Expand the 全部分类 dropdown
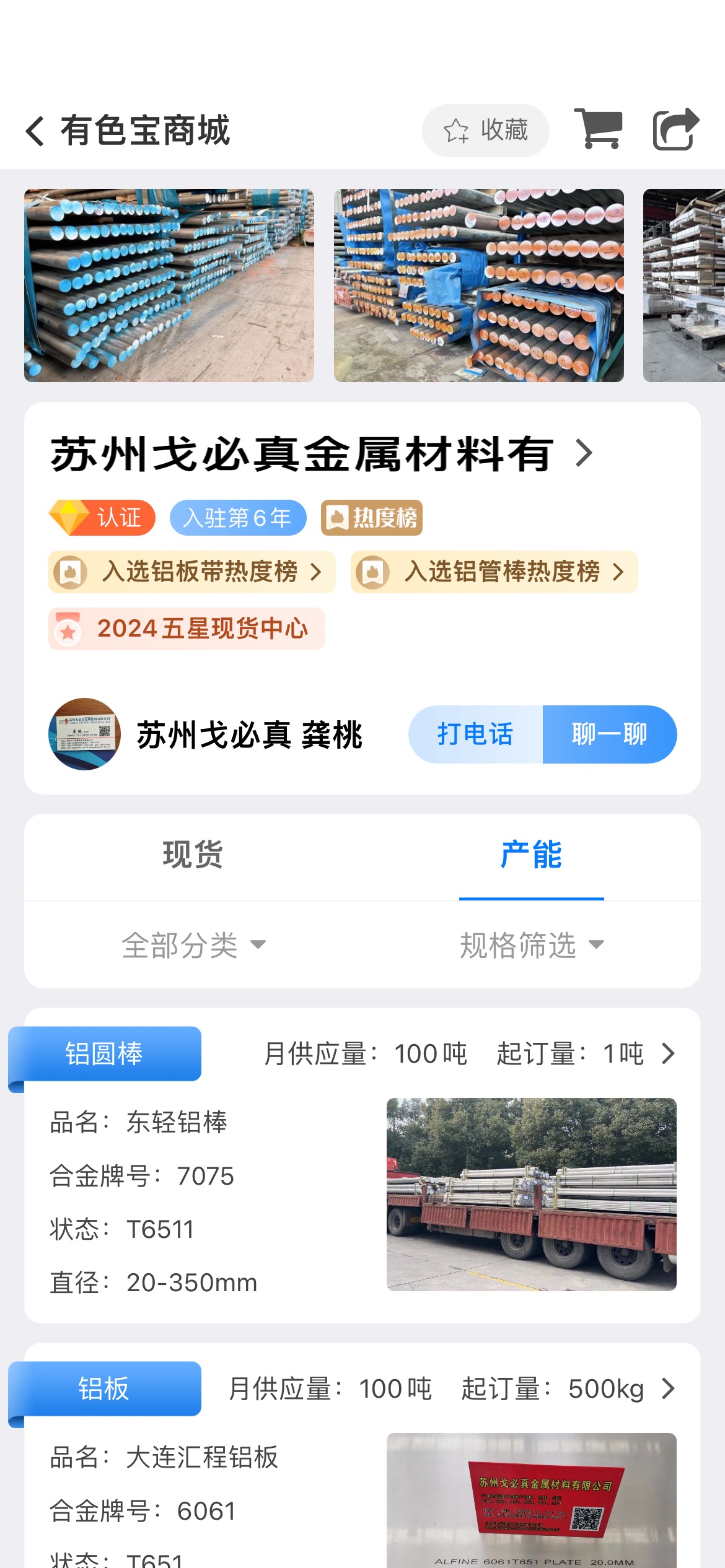 (193, 945)
